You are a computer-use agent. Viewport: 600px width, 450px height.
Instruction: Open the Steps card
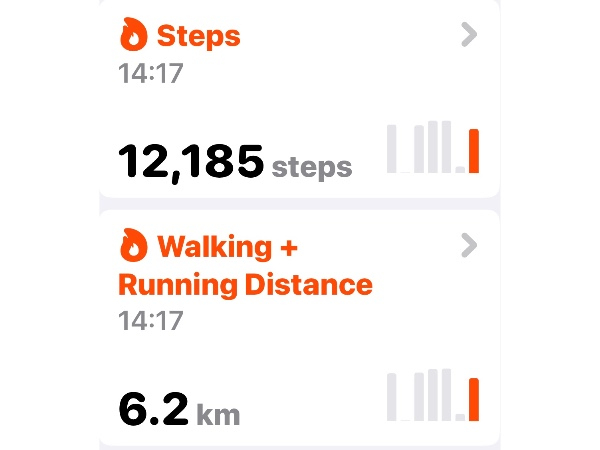(299, 100)
